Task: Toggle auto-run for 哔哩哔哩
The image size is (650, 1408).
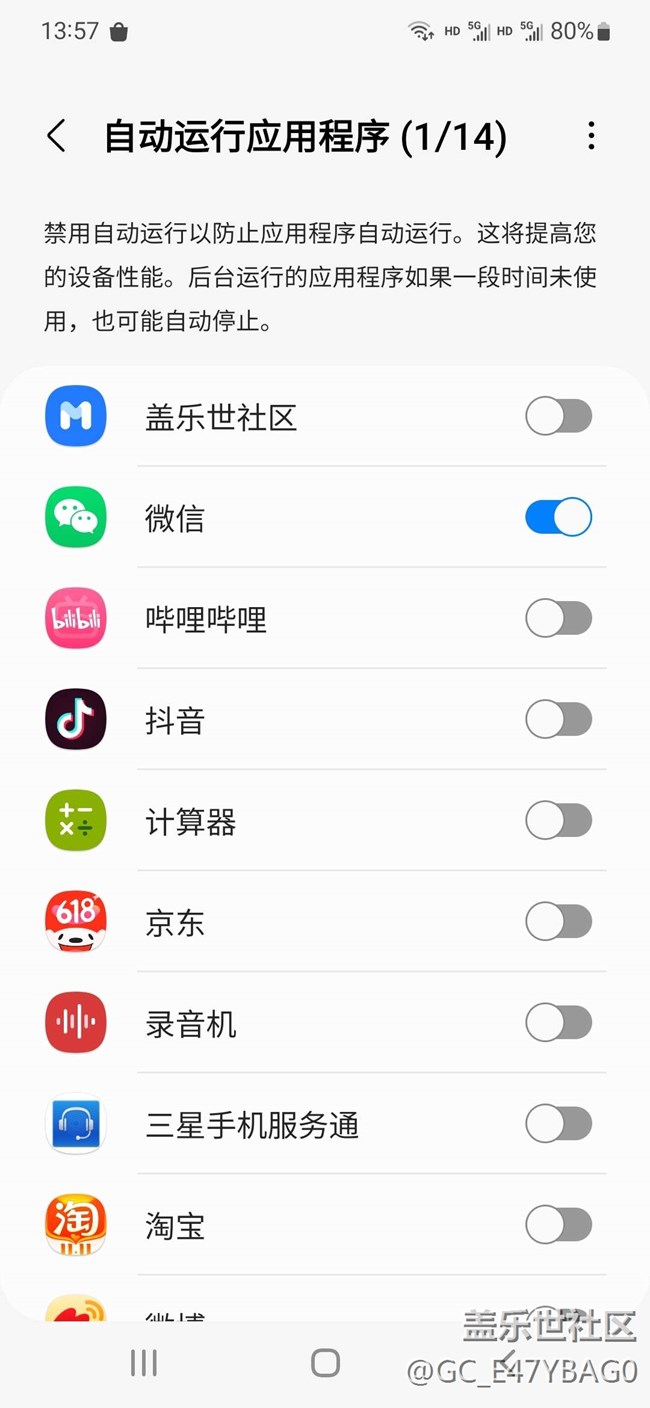Action: pos(558,619)
